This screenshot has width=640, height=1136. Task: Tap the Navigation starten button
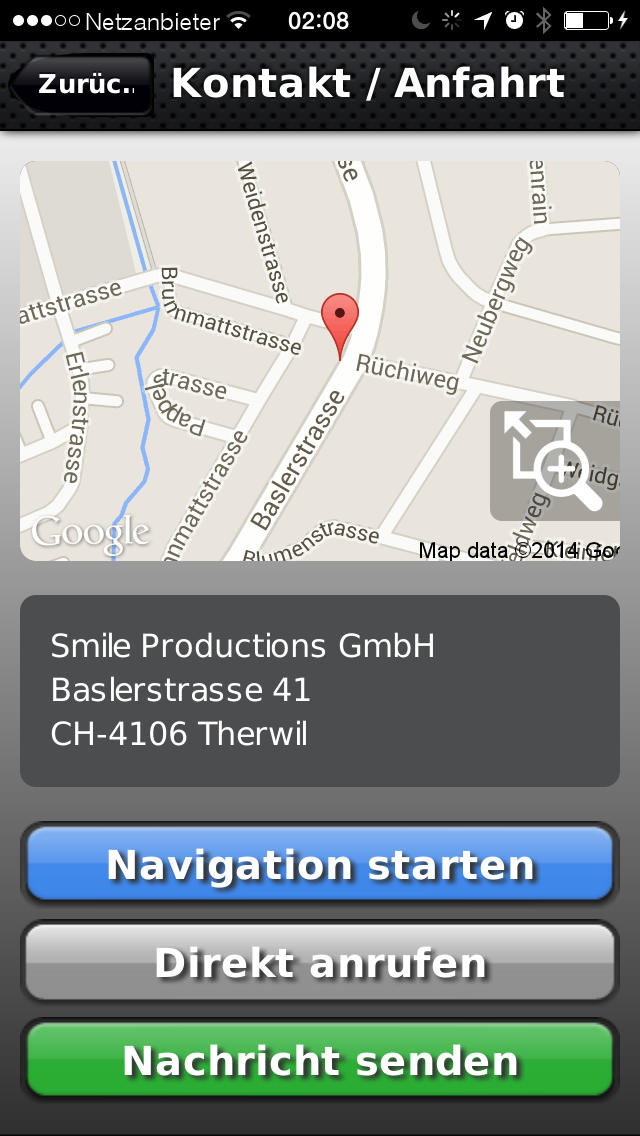coord(320,864)
